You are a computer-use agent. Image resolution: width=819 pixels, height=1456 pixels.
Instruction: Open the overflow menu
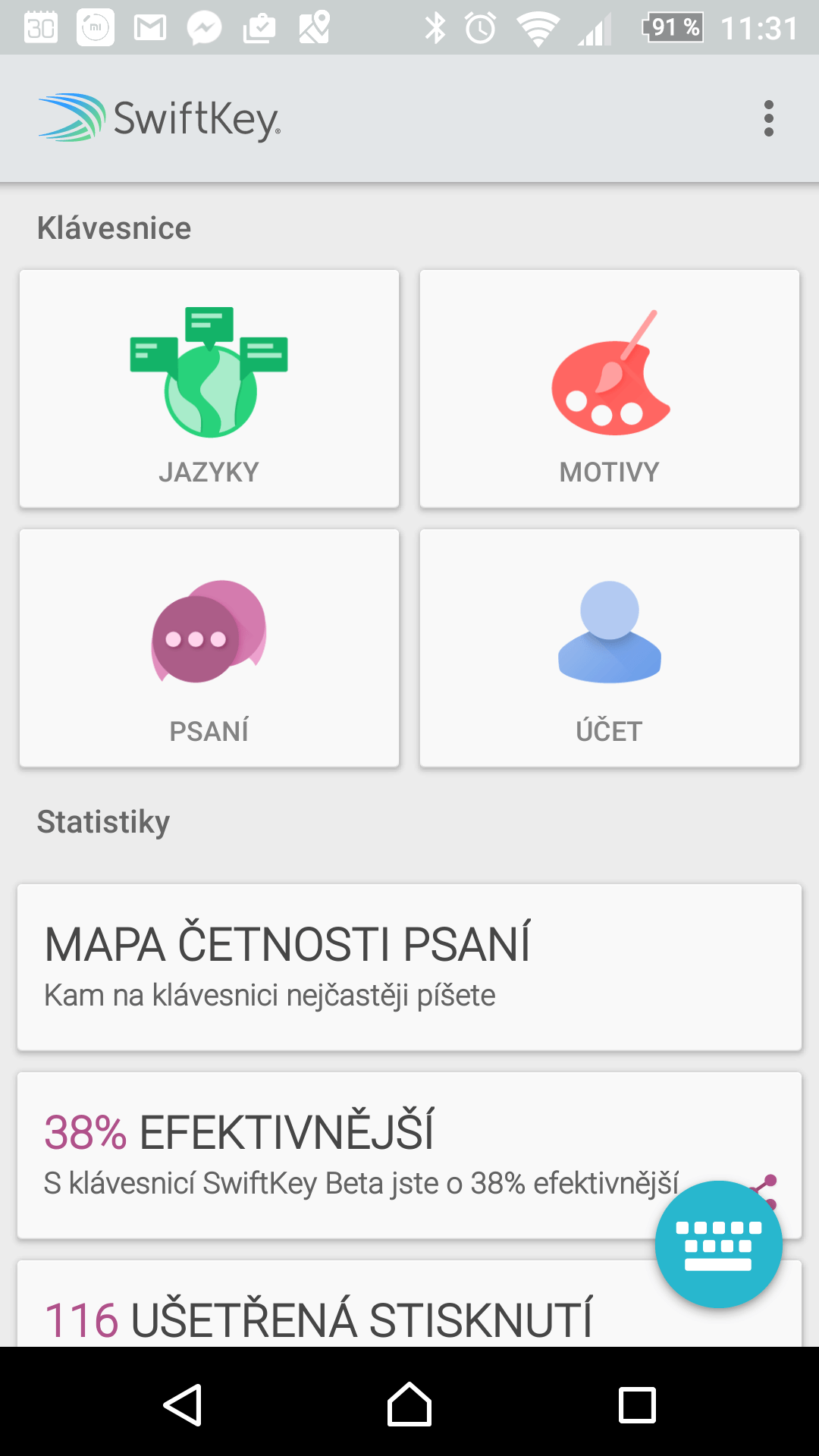(768, 119)
